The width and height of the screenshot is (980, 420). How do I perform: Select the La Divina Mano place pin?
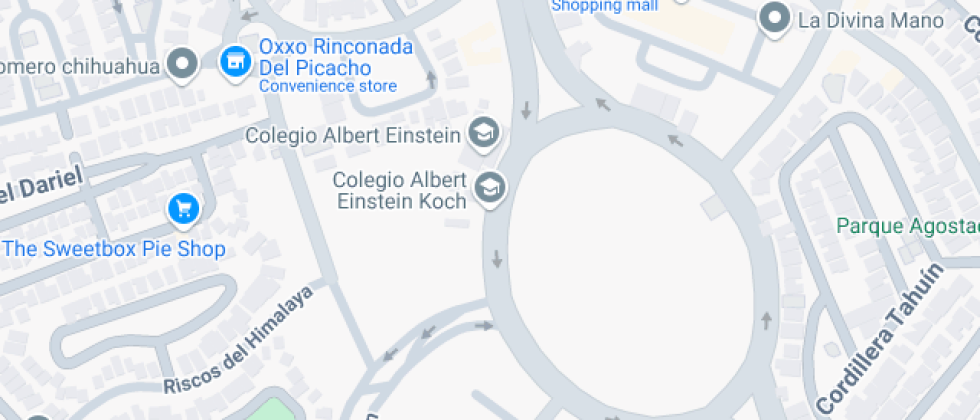pyautogui.click(x=773, y=18)
